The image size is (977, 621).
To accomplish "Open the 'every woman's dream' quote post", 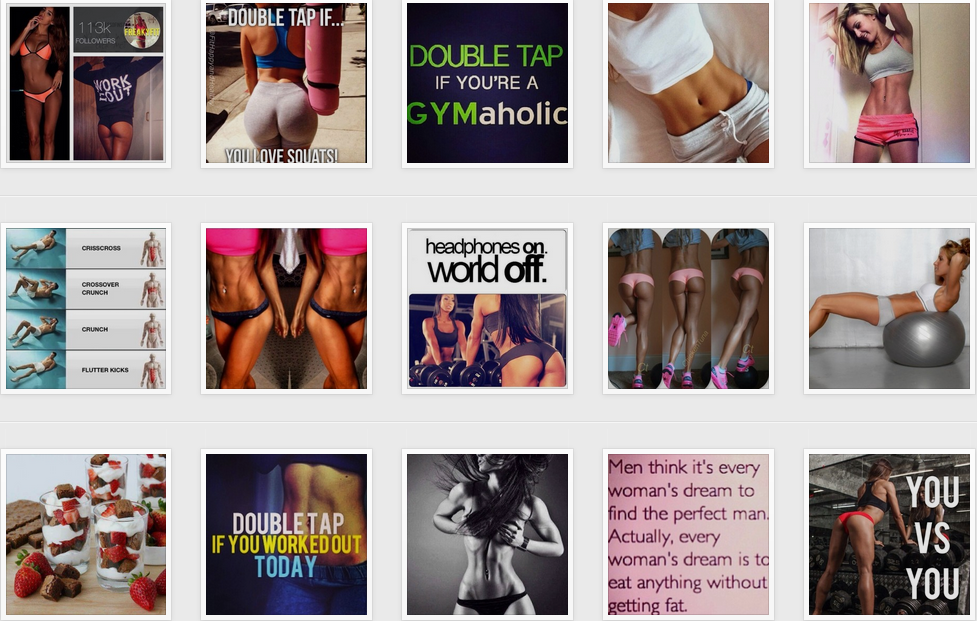I will [x=688, y=534].
